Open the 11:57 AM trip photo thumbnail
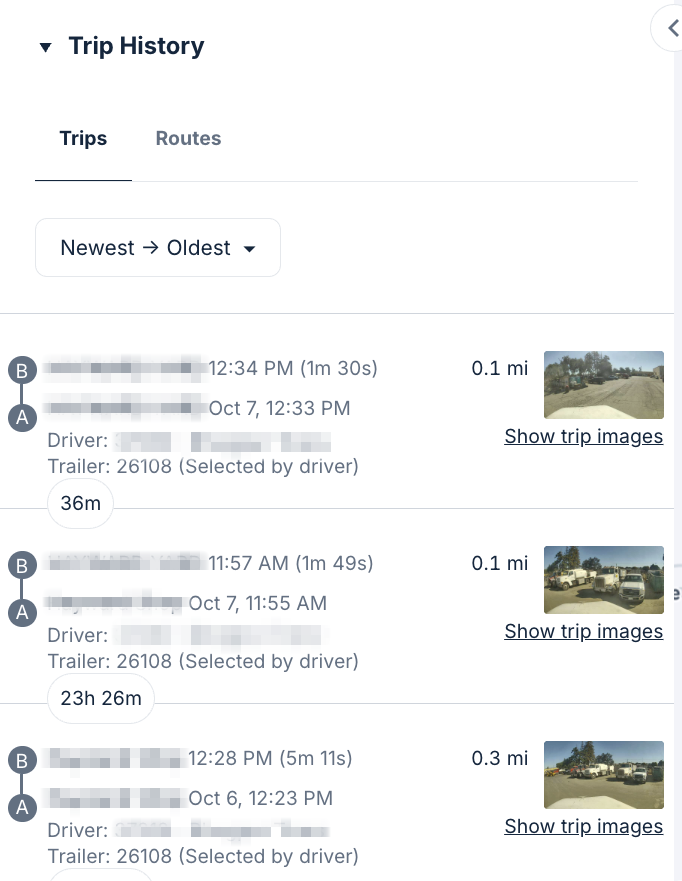Image resolution: width=682 pixels, height=881 pixels. [603, 579]
